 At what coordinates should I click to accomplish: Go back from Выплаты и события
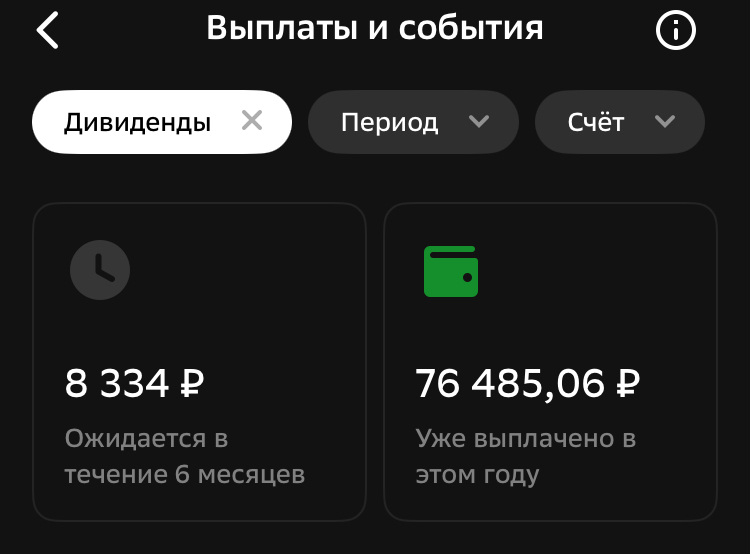point(47,30)
